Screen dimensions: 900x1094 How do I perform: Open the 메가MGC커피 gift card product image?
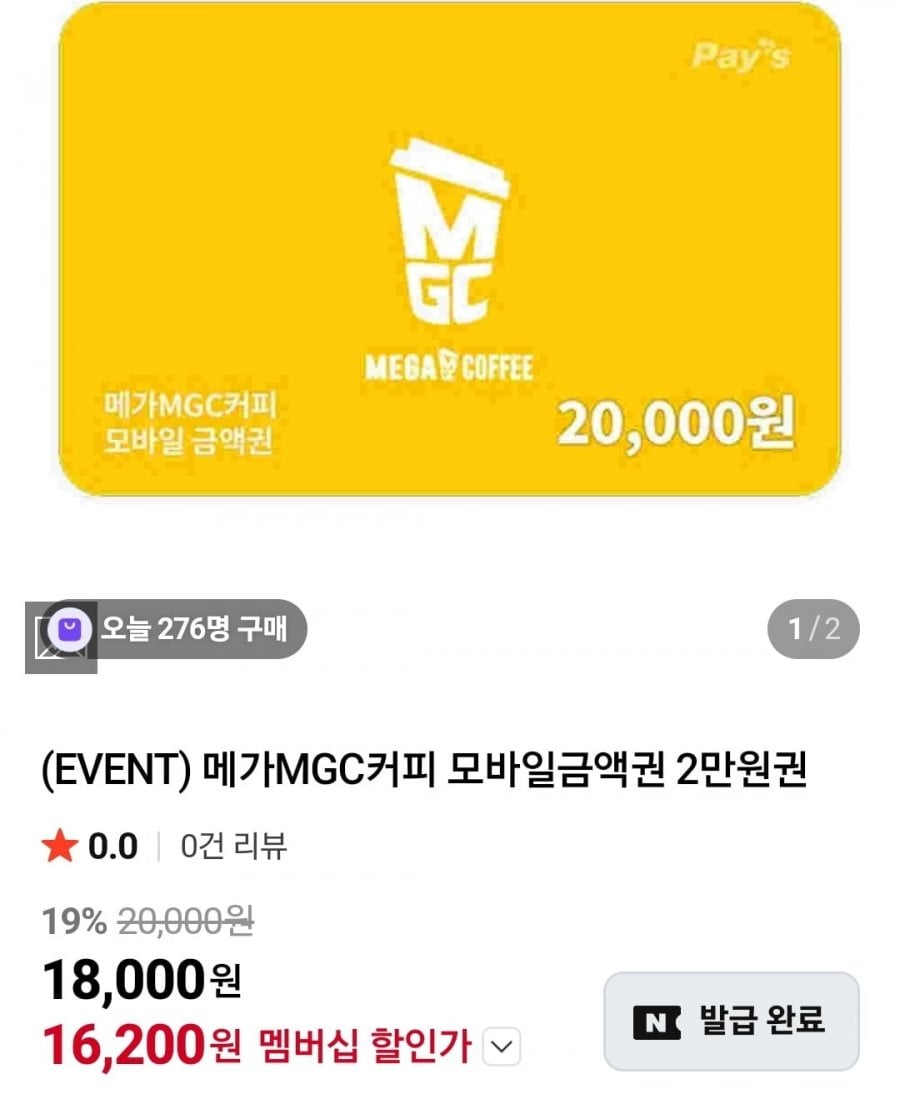[x=449, y=250]
